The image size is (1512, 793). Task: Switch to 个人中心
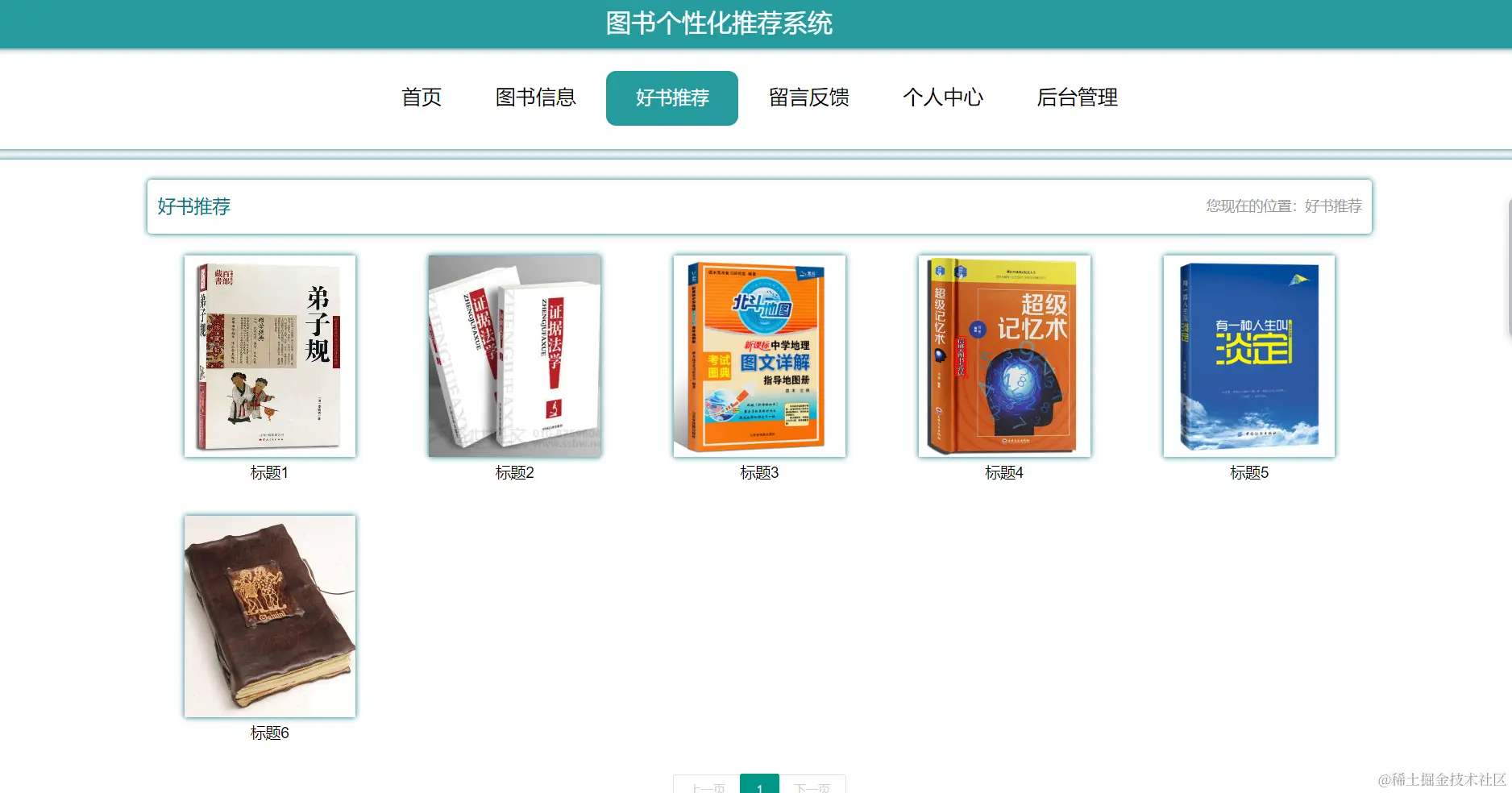tap(943, 98)
